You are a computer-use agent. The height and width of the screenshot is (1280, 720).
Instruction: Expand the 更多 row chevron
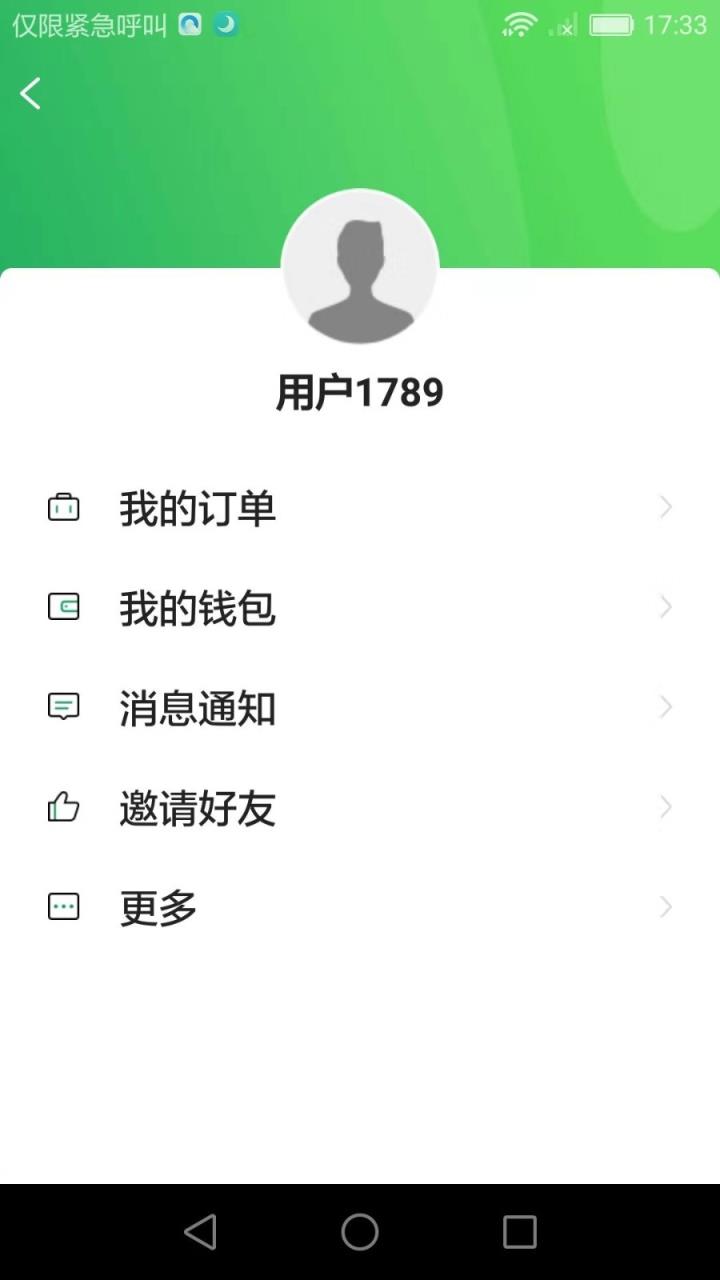(666, 907)
